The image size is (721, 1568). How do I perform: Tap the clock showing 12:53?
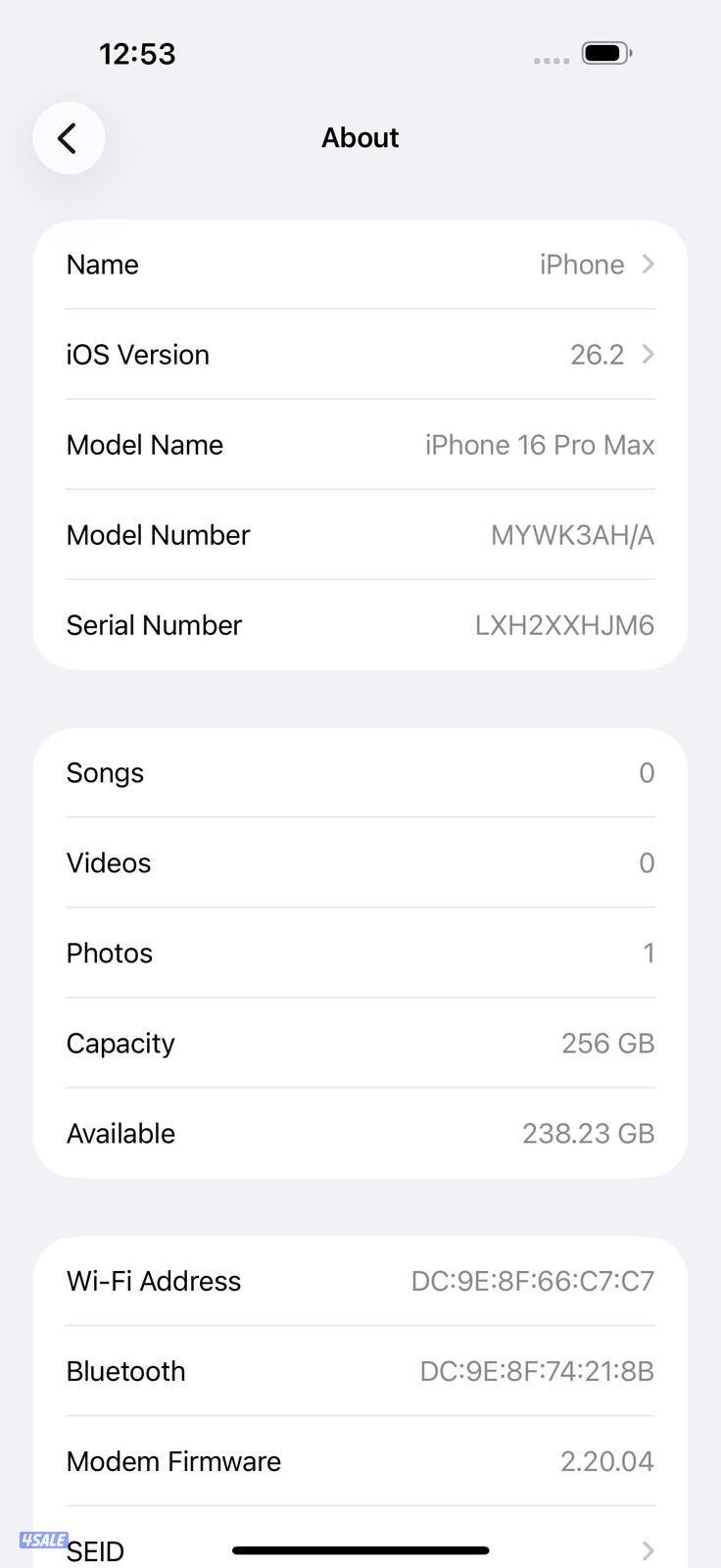137,54
